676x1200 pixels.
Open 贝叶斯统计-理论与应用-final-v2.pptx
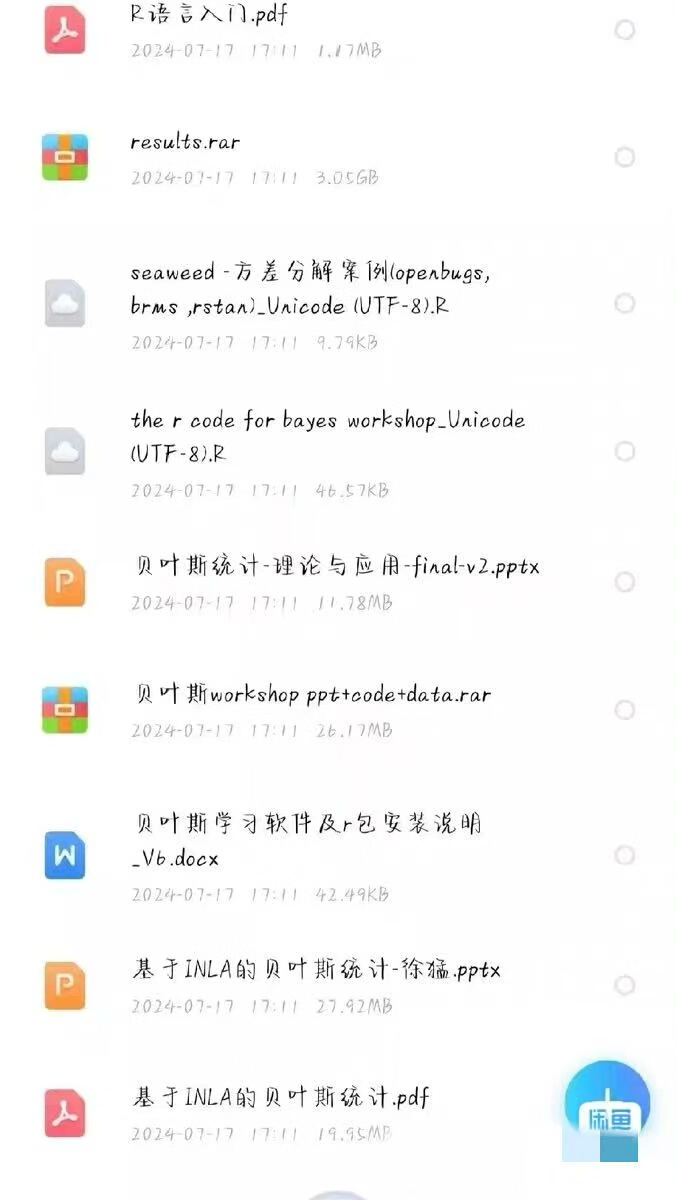tap(336, 567)
